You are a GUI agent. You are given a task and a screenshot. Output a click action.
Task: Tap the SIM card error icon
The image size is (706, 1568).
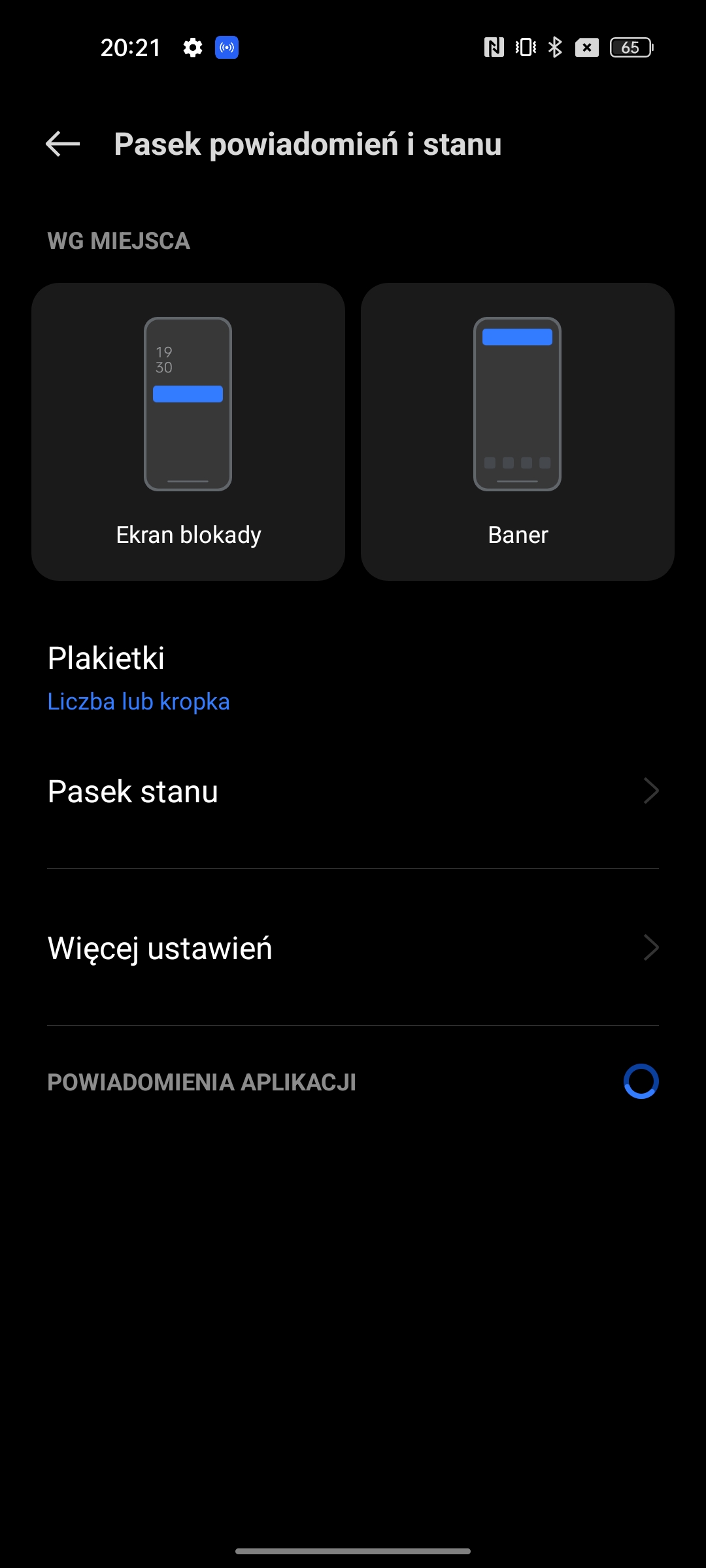(x=587, y=48)
